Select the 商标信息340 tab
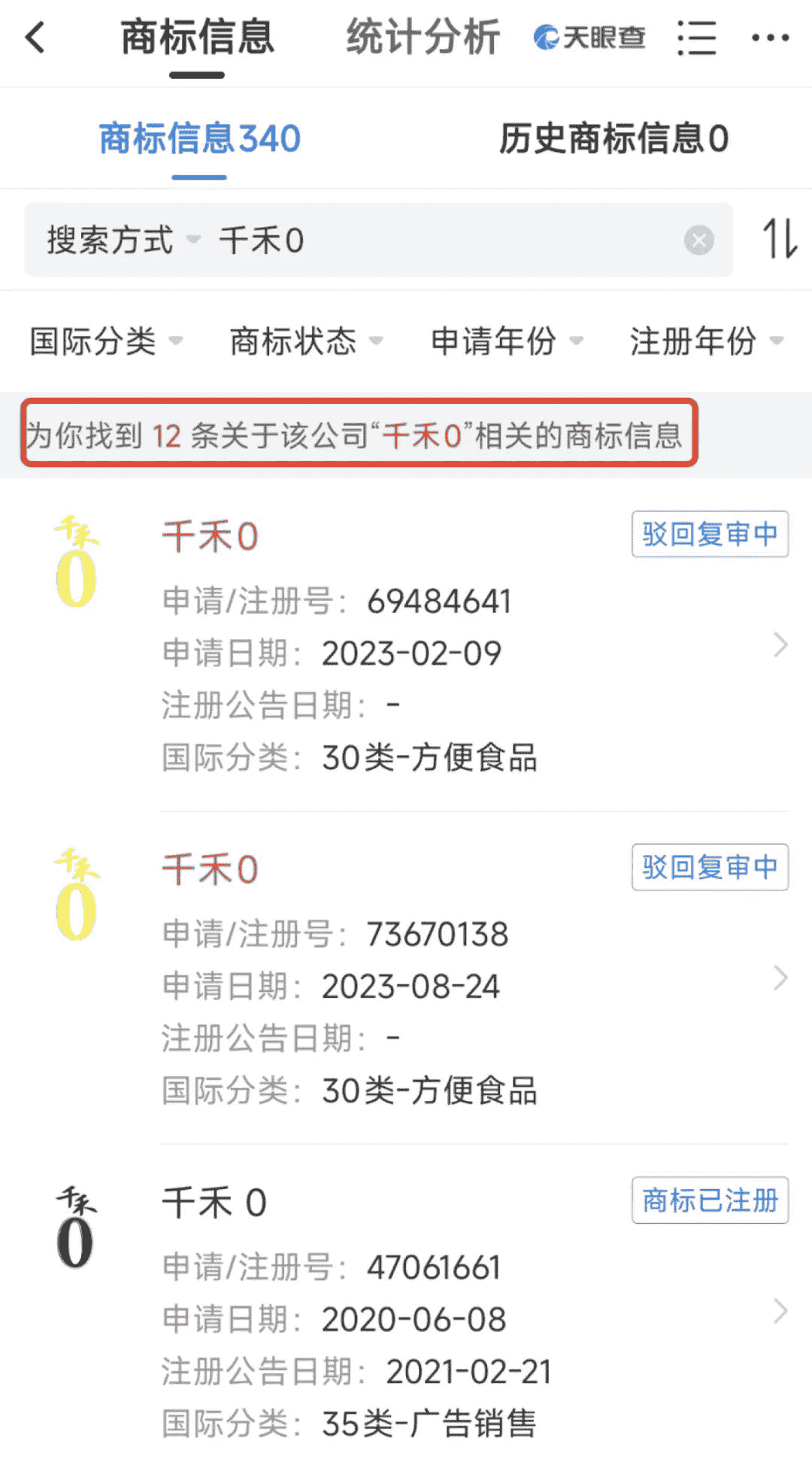The width and height of the screenshot is (812, 1465). click(199, 139)
